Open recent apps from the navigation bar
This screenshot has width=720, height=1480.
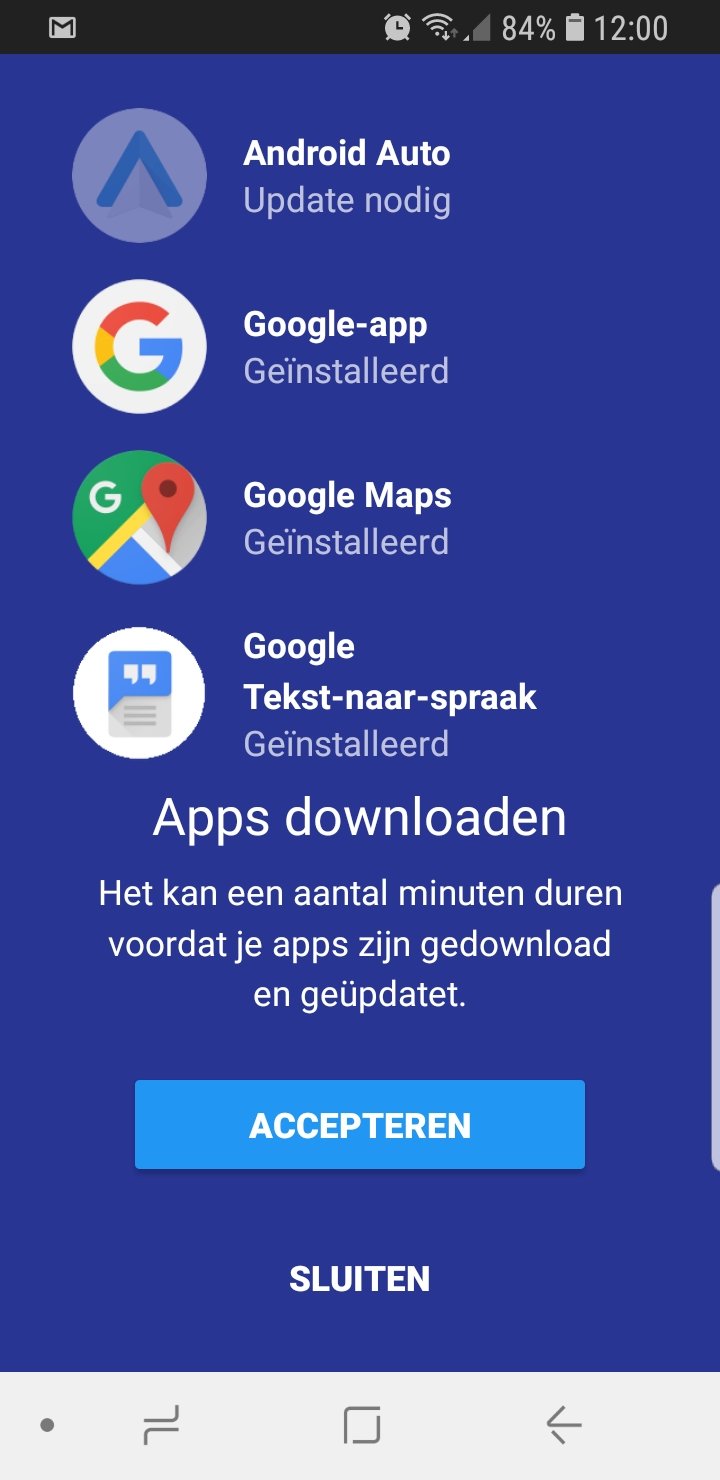click(161, 1425)
